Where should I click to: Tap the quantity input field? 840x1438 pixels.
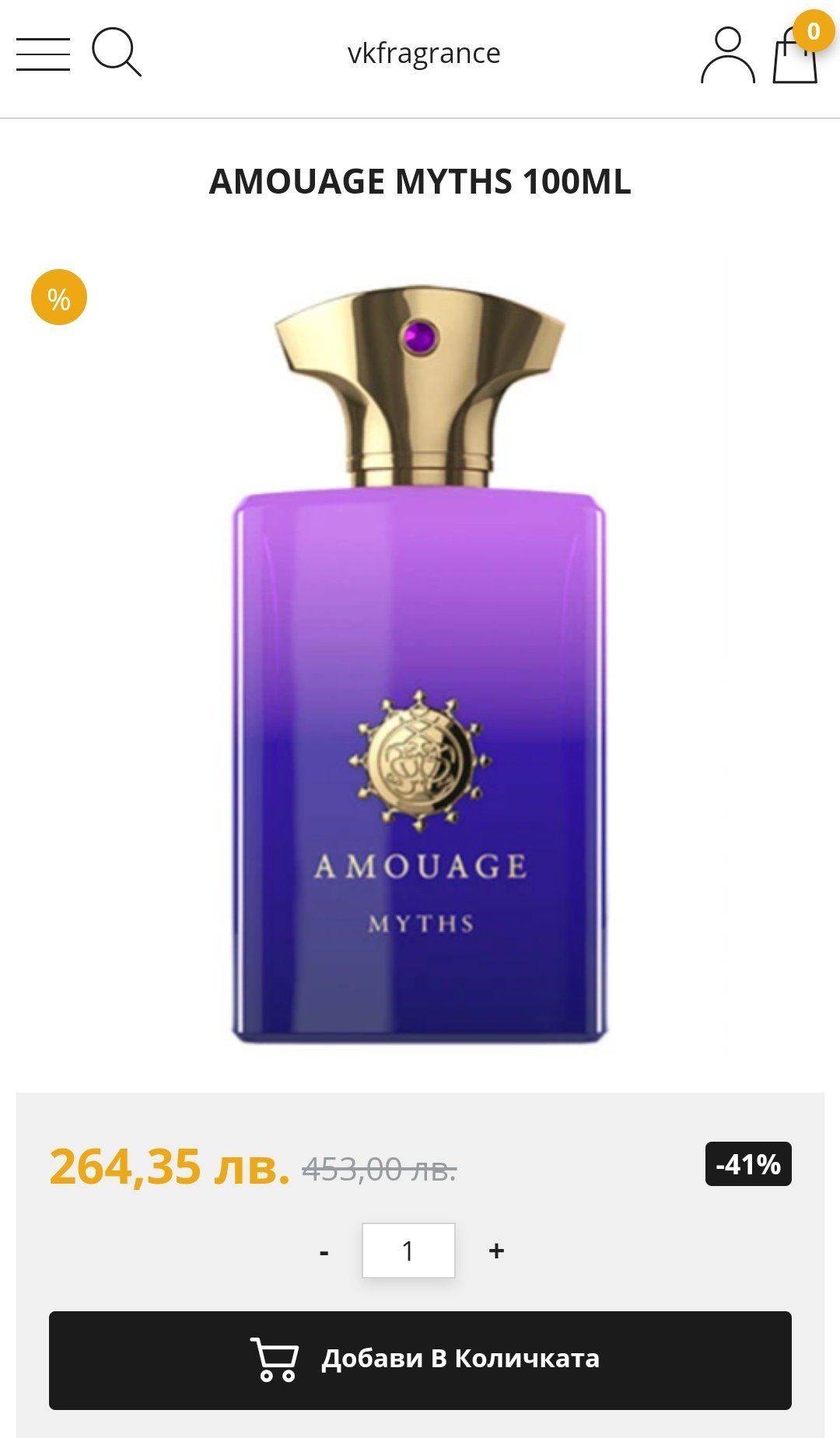408,1251
